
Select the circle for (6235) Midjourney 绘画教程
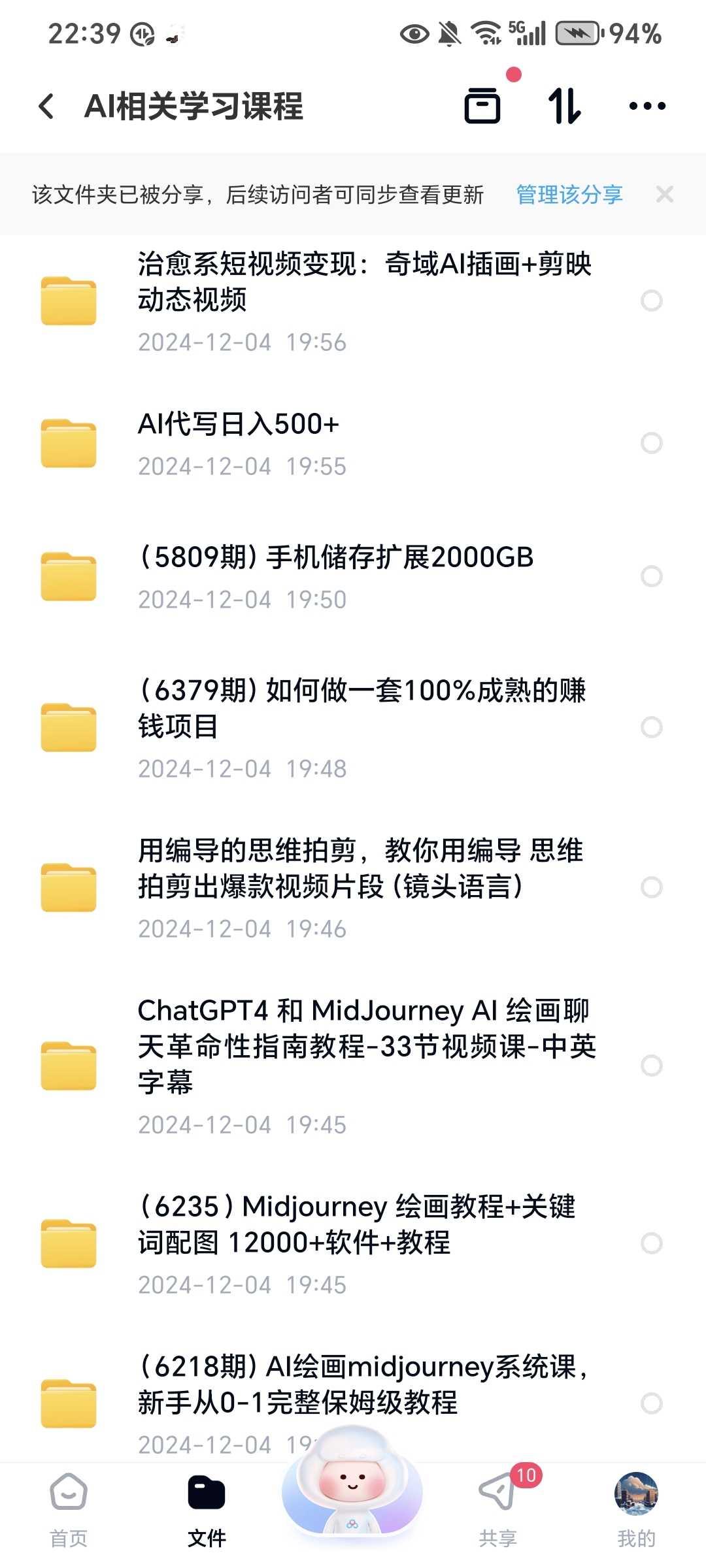652,1243
